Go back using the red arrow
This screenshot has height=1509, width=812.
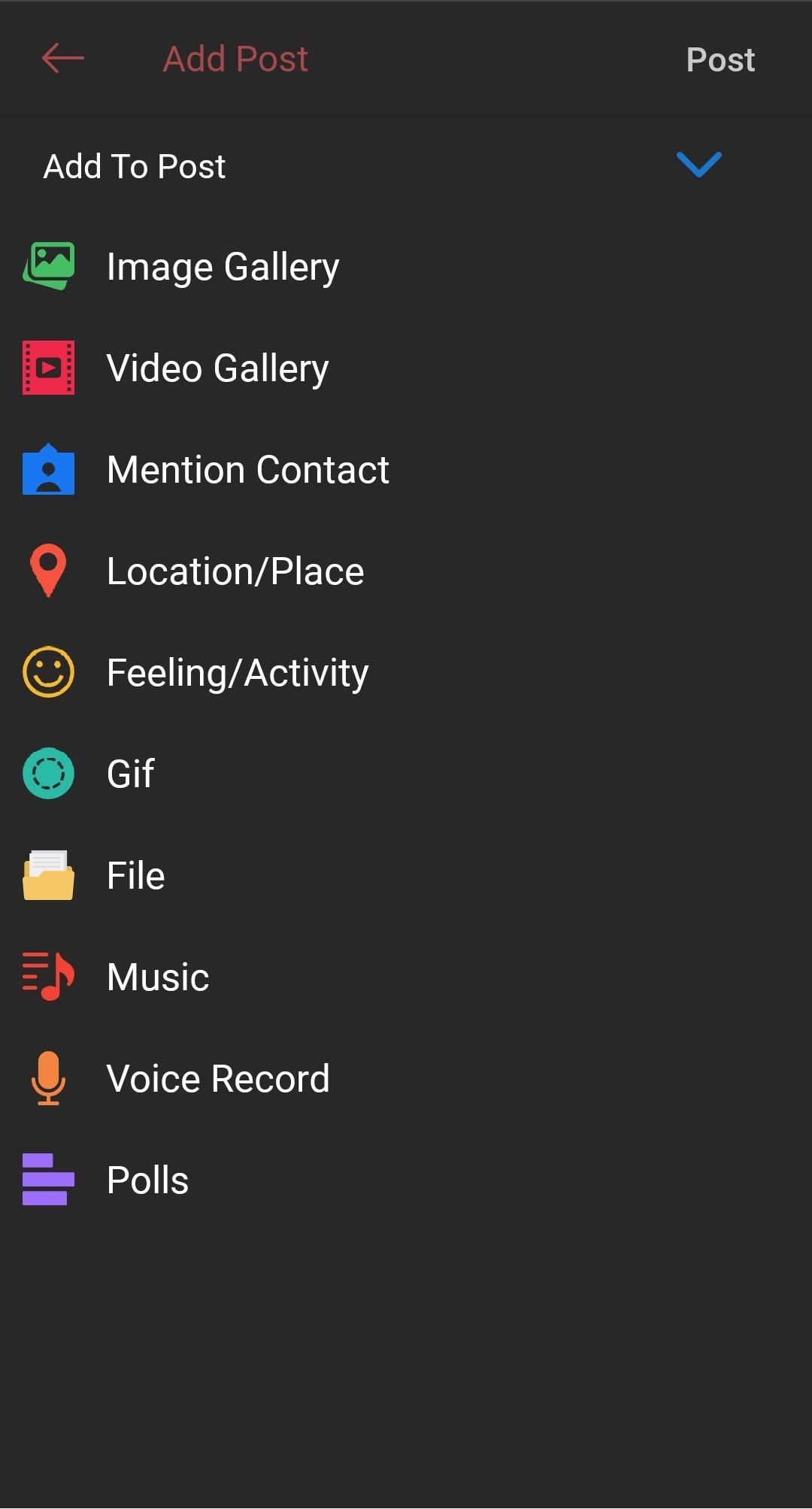point(62,59)
